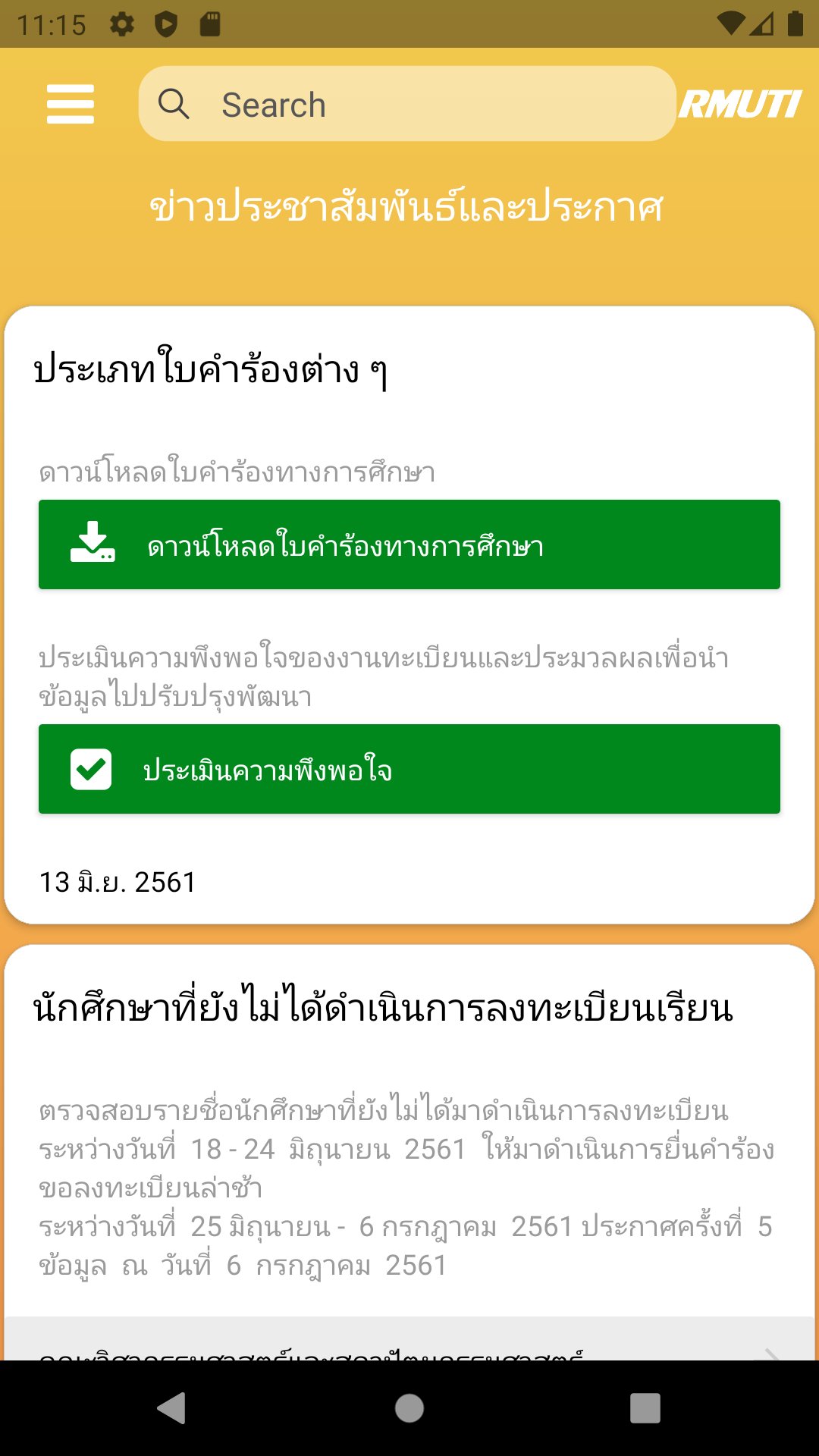
Task: Click the download icon on the green button
Action: (92, 544)
